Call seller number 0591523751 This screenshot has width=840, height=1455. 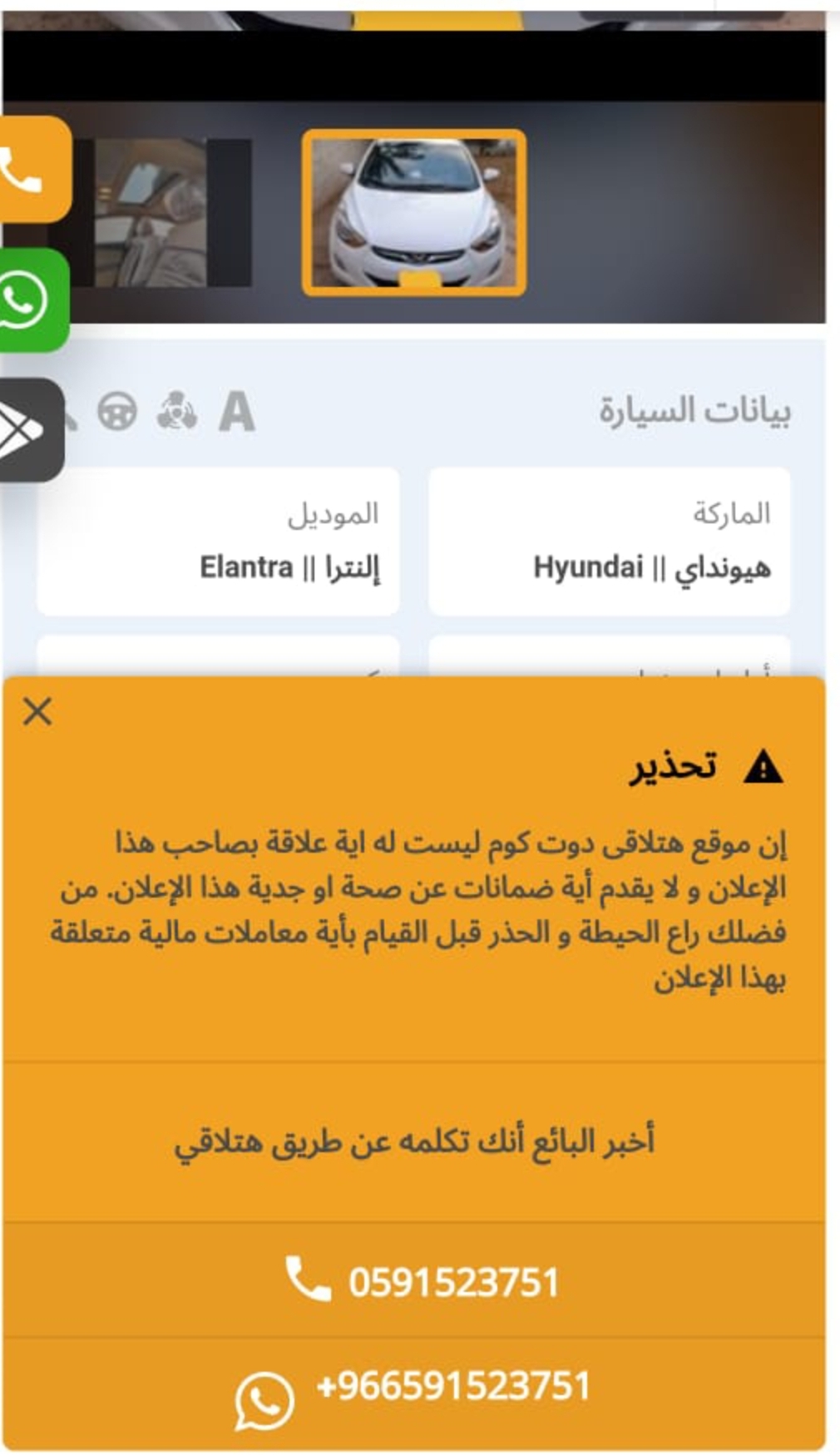[414, 1281]
